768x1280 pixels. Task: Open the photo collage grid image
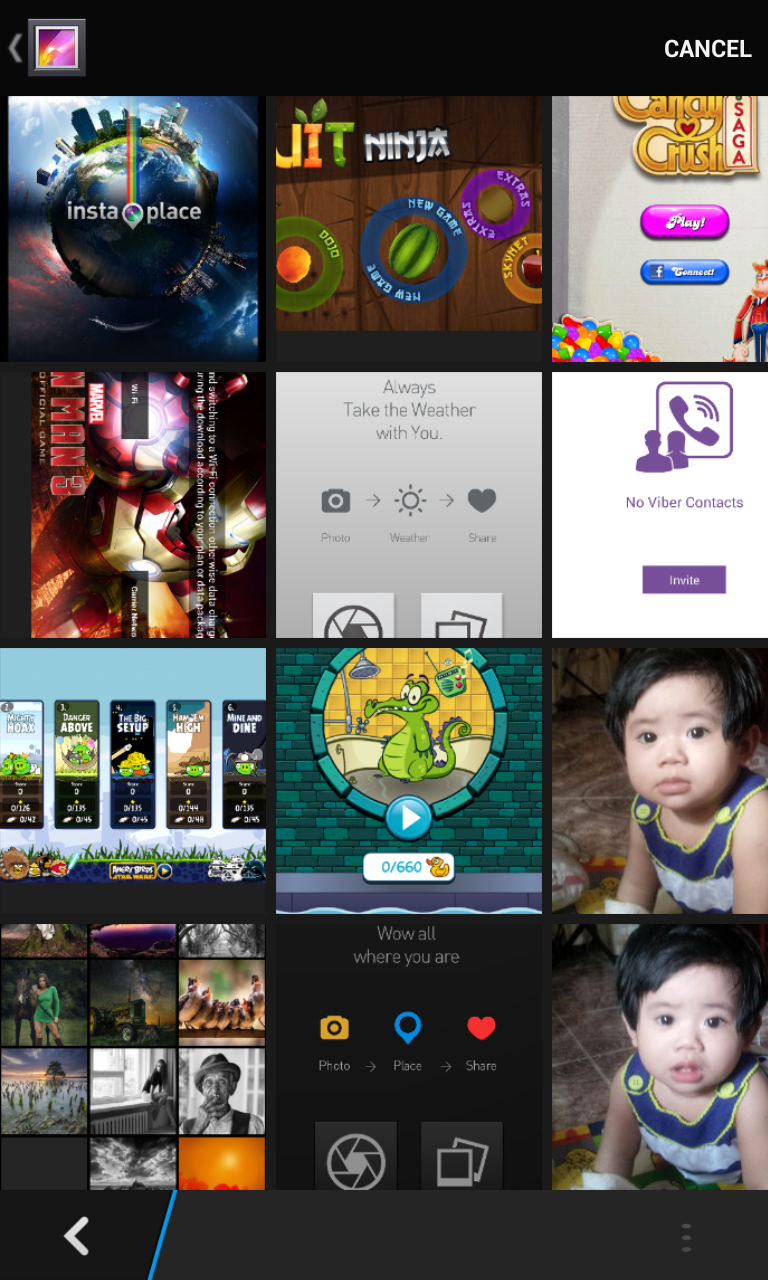133,1057
